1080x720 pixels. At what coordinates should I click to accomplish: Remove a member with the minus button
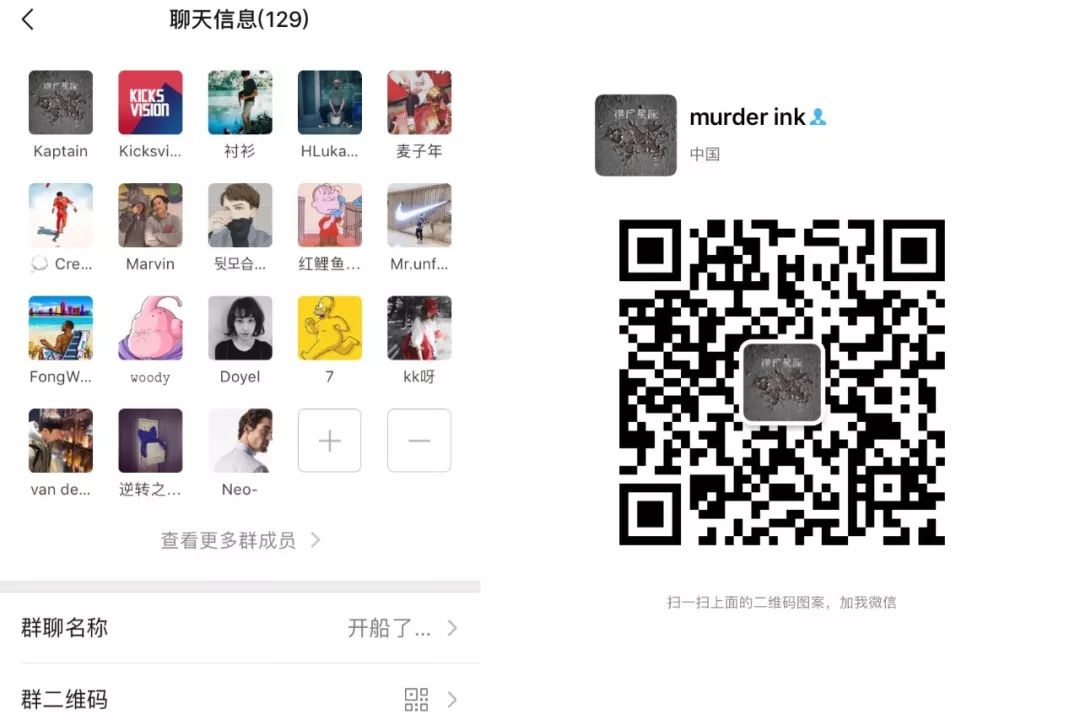coord(419,441)
